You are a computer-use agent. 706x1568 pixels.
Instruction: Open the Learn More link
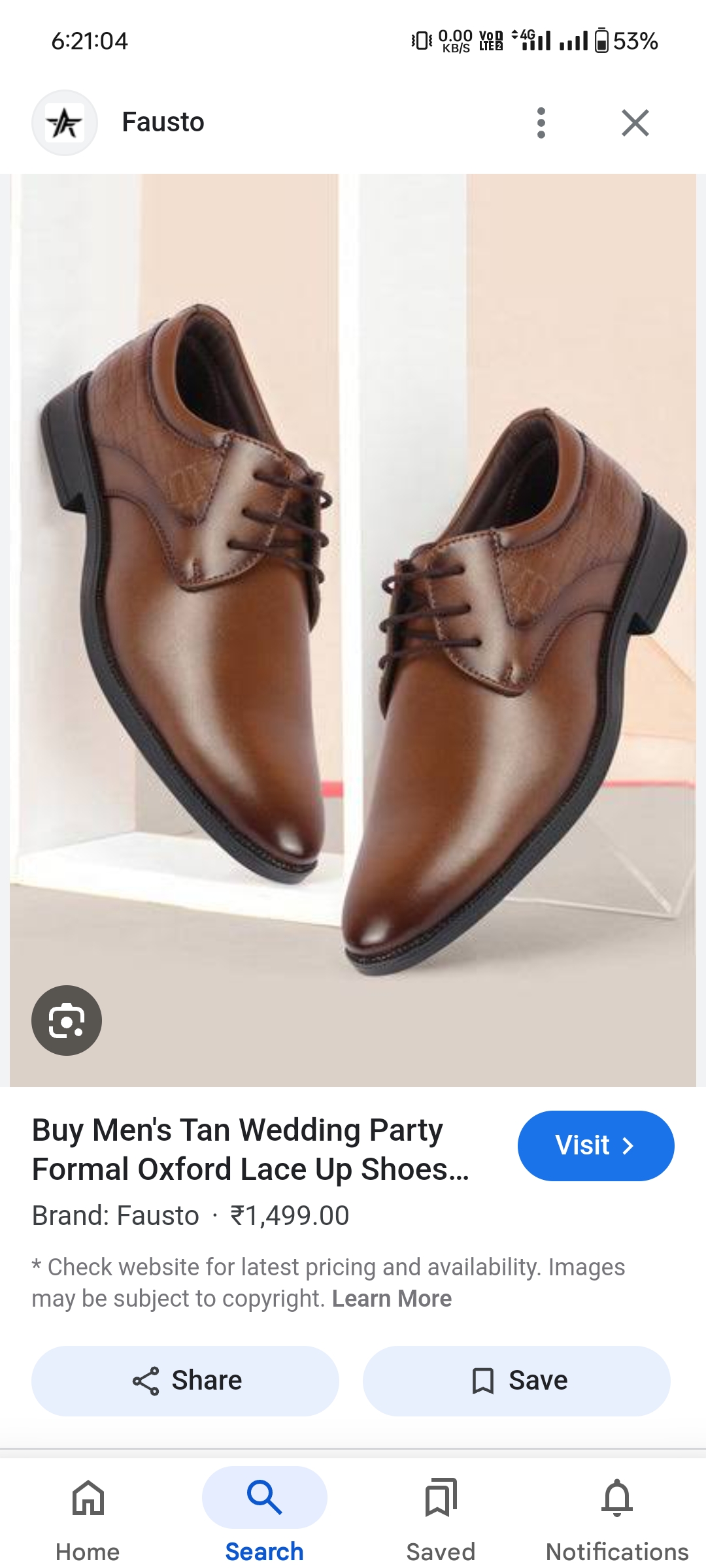(392, 1298)
